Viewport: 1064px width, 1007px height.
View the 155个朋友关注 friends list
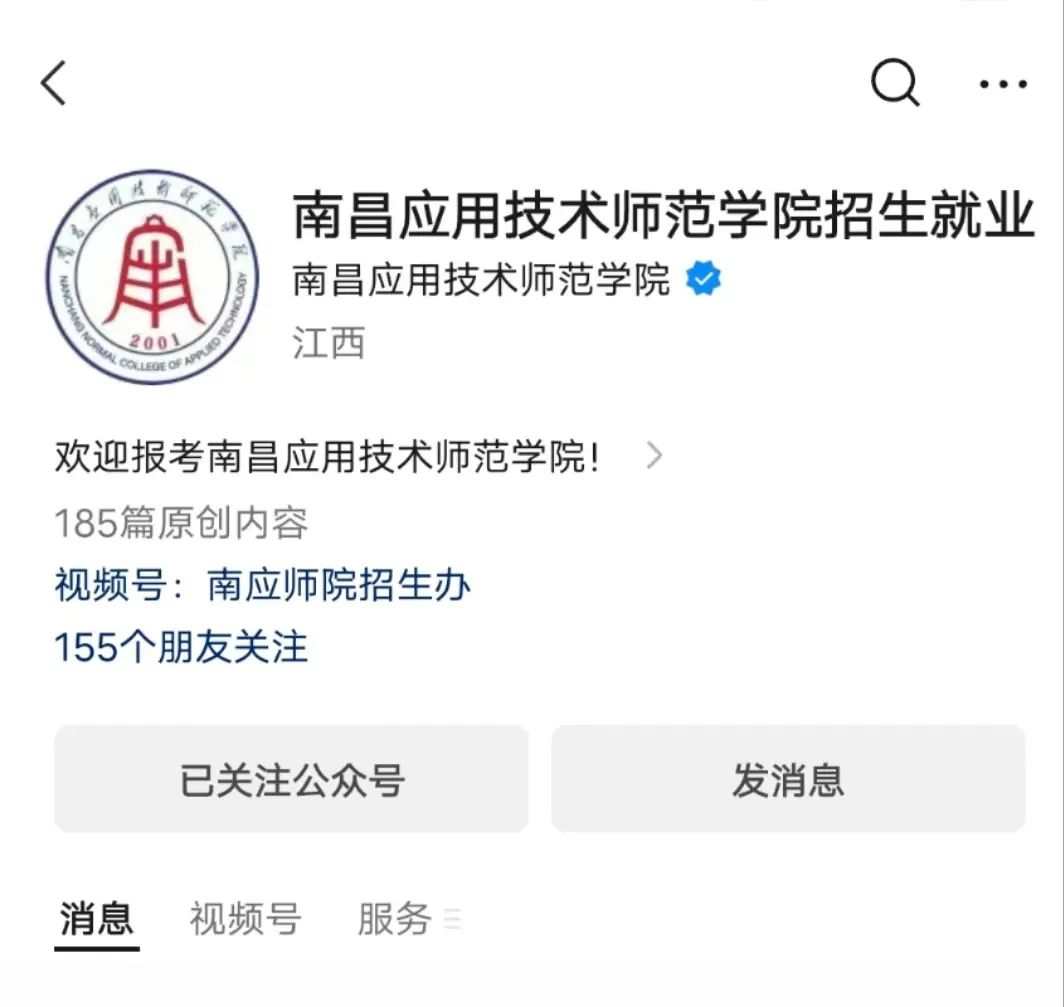[181, 647]
